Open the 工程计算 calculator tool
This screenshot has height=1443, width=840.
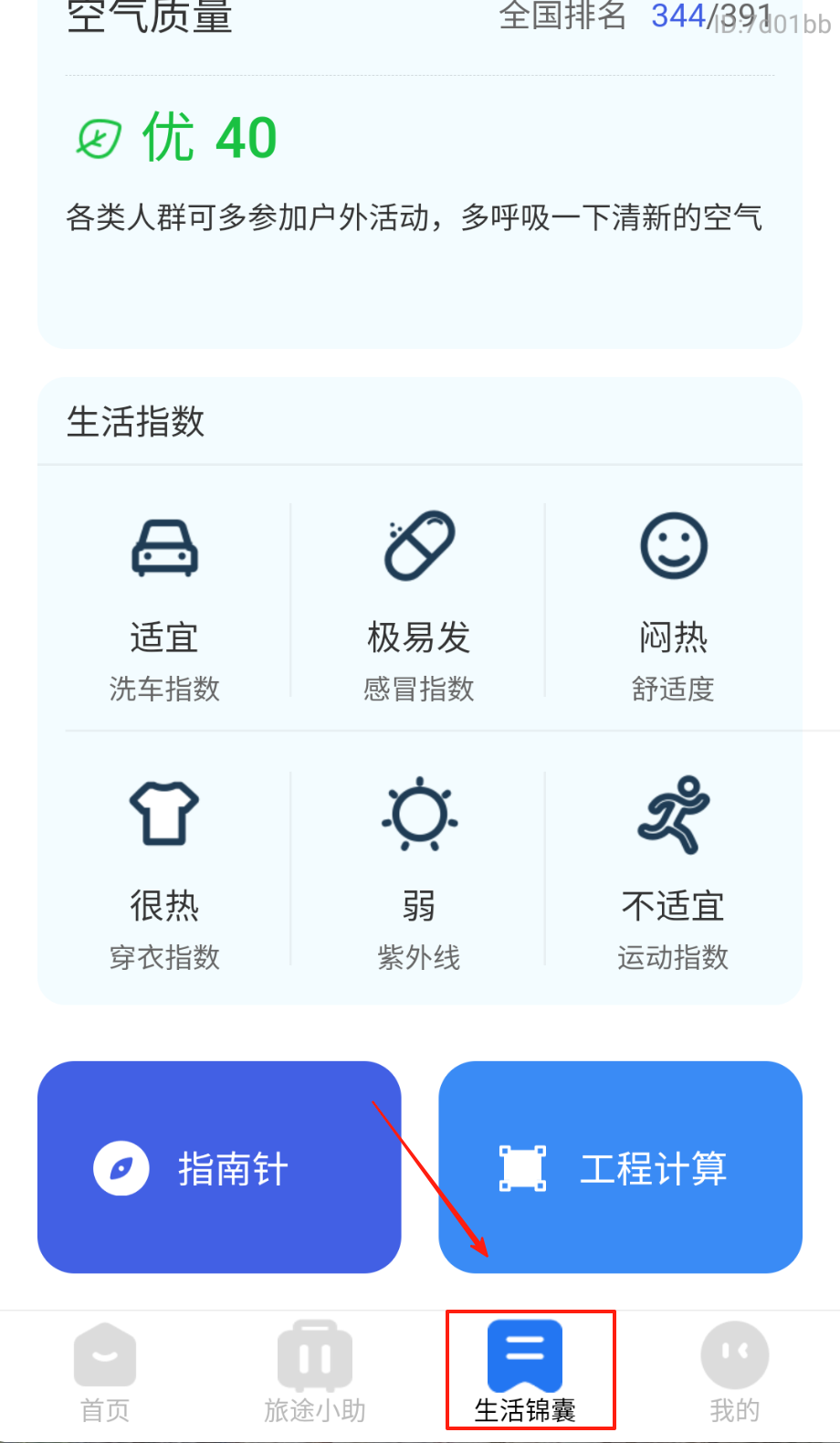coord(621,1167)
